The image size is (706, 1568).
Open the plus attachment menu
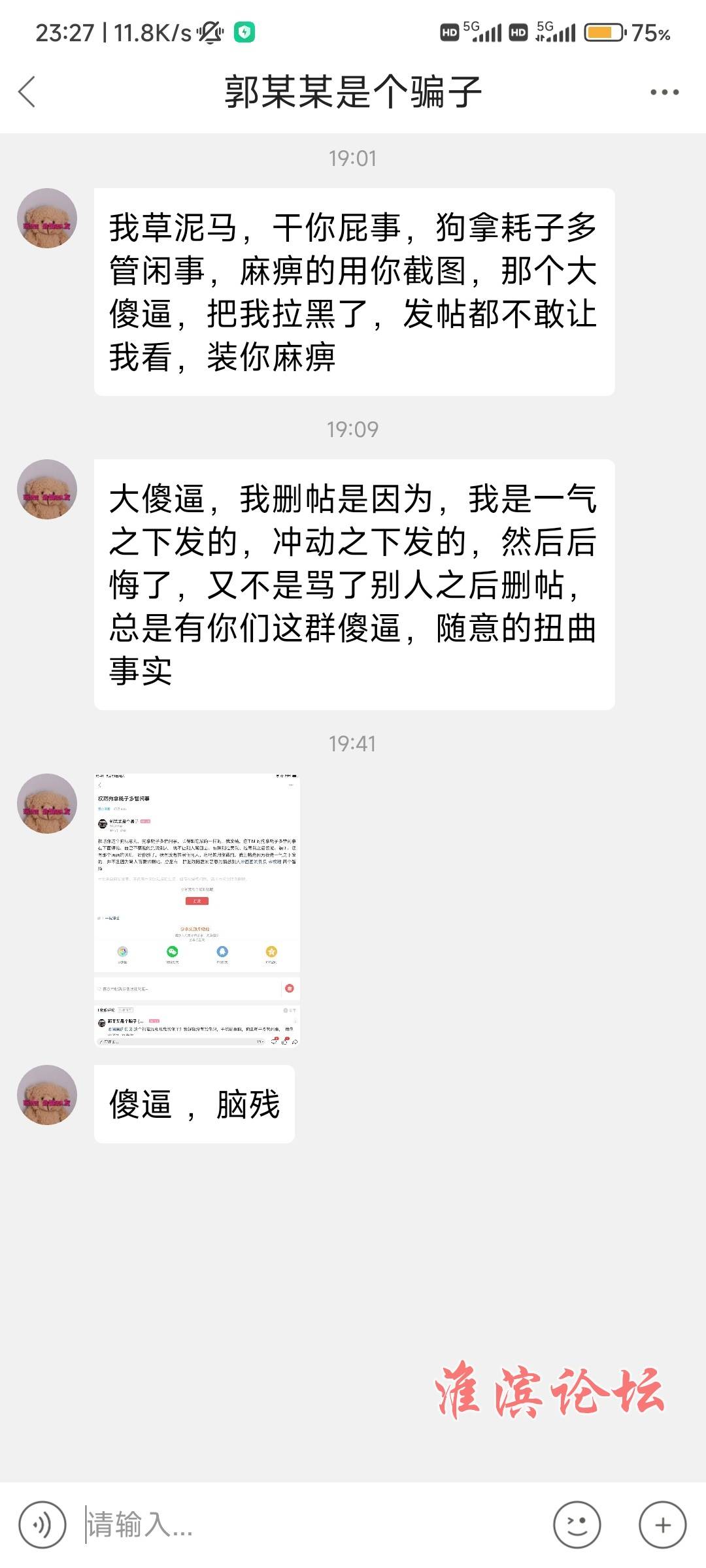(662, 1525)
